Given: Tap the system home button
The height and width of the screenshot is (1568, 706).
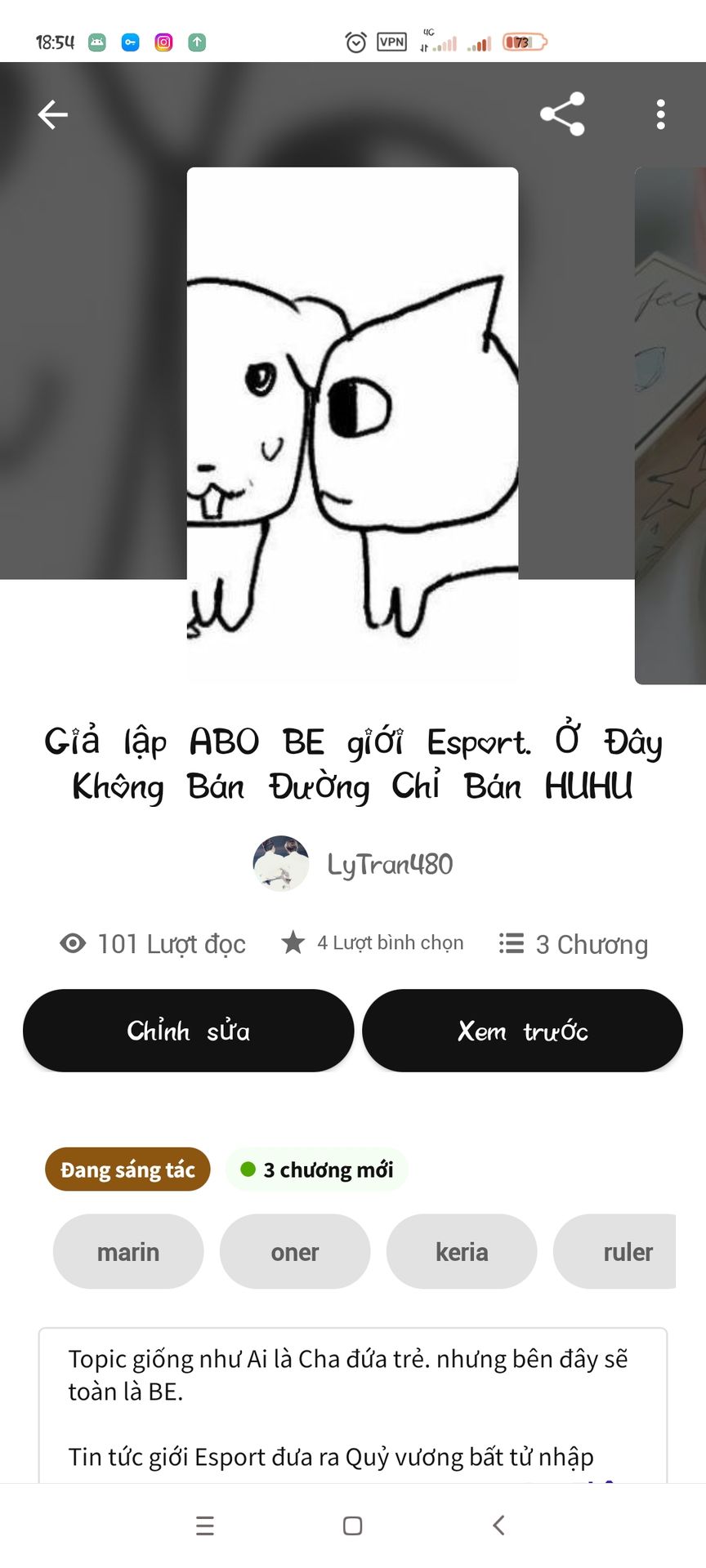Looking at the screenshot, I should pos(353,1526).
